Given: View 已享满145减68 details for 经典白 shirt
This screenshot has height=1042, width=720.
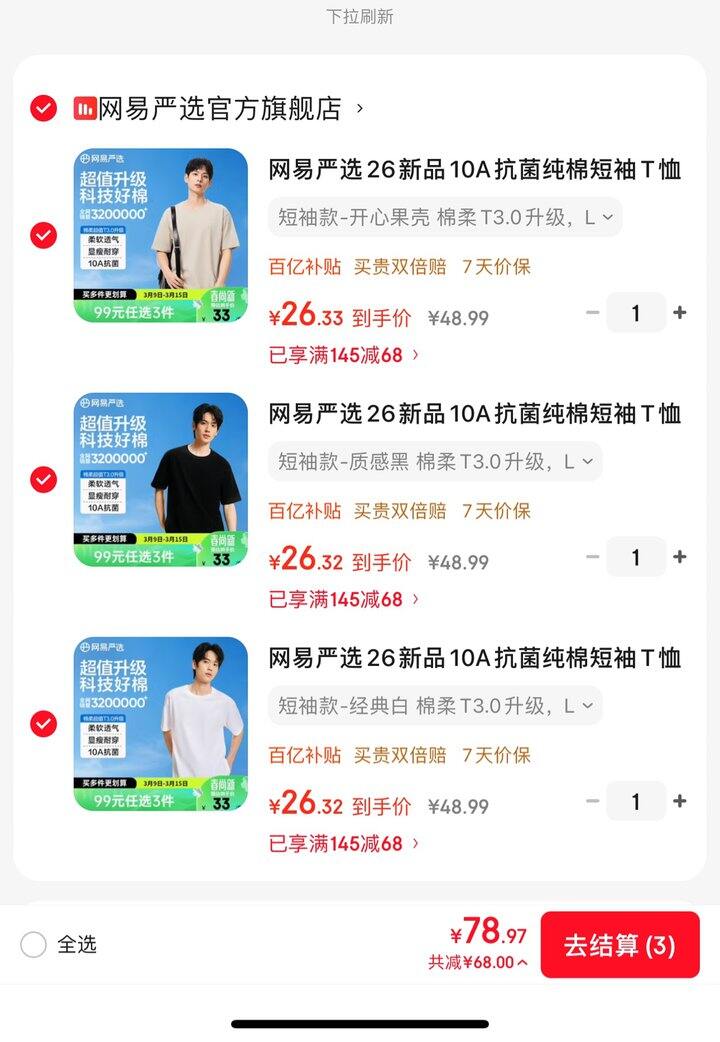Looking at the screenshot, I should click(x=344, y=843).
